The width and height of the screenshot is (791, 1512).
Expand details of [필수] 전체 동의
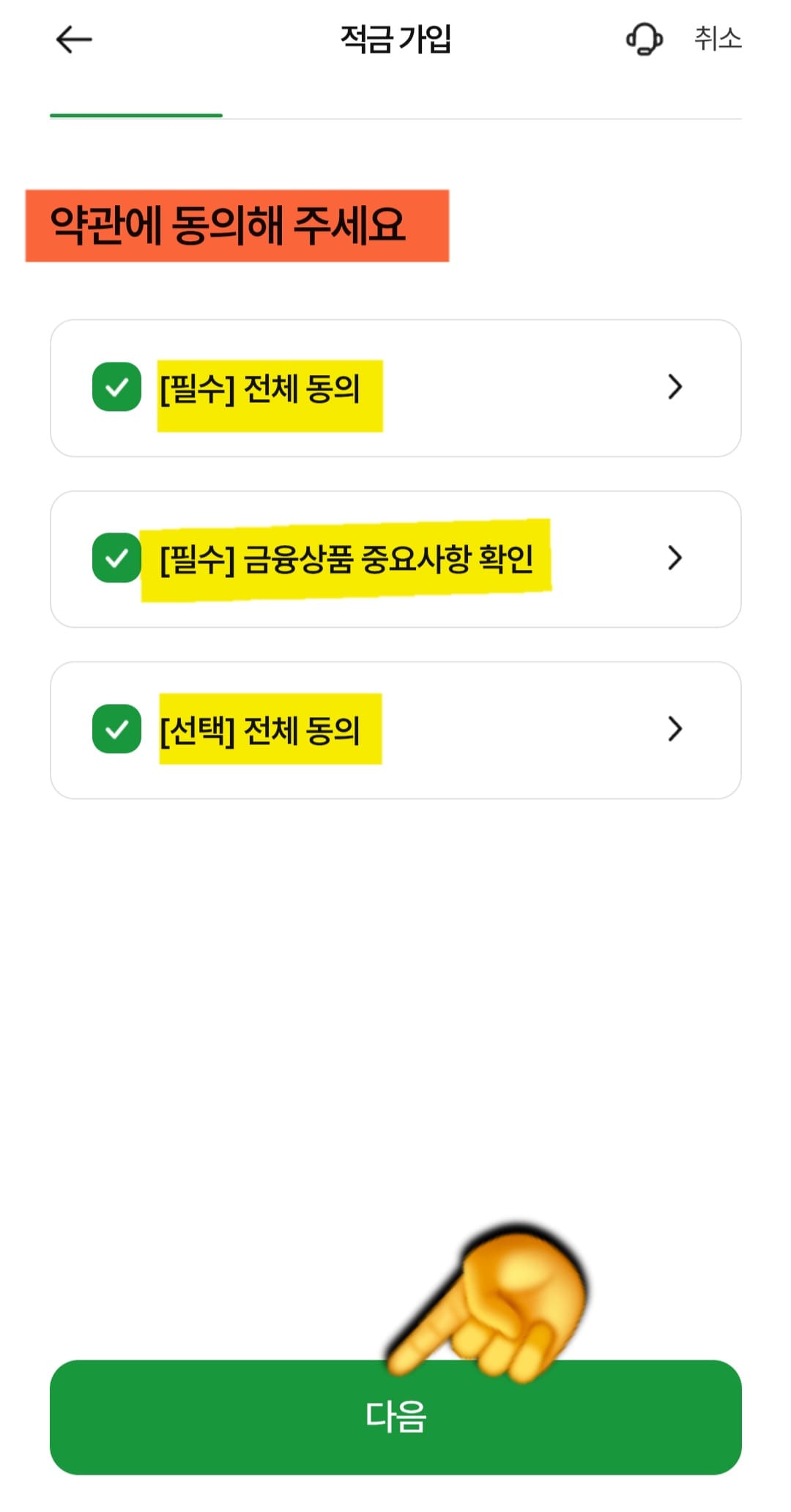coord(675,389)
